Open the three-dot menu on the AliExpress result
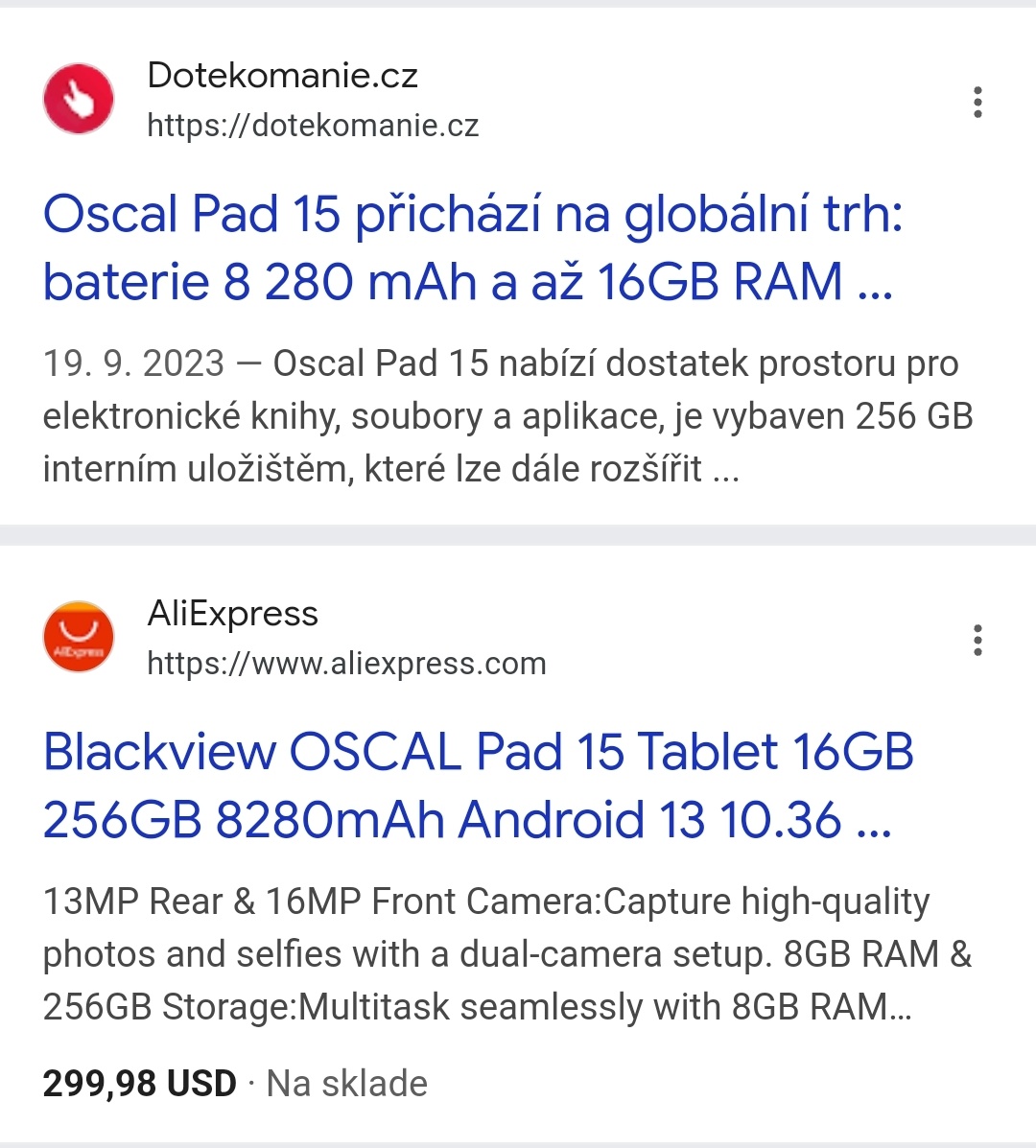 pyautogui.click(x=977, y=641)
